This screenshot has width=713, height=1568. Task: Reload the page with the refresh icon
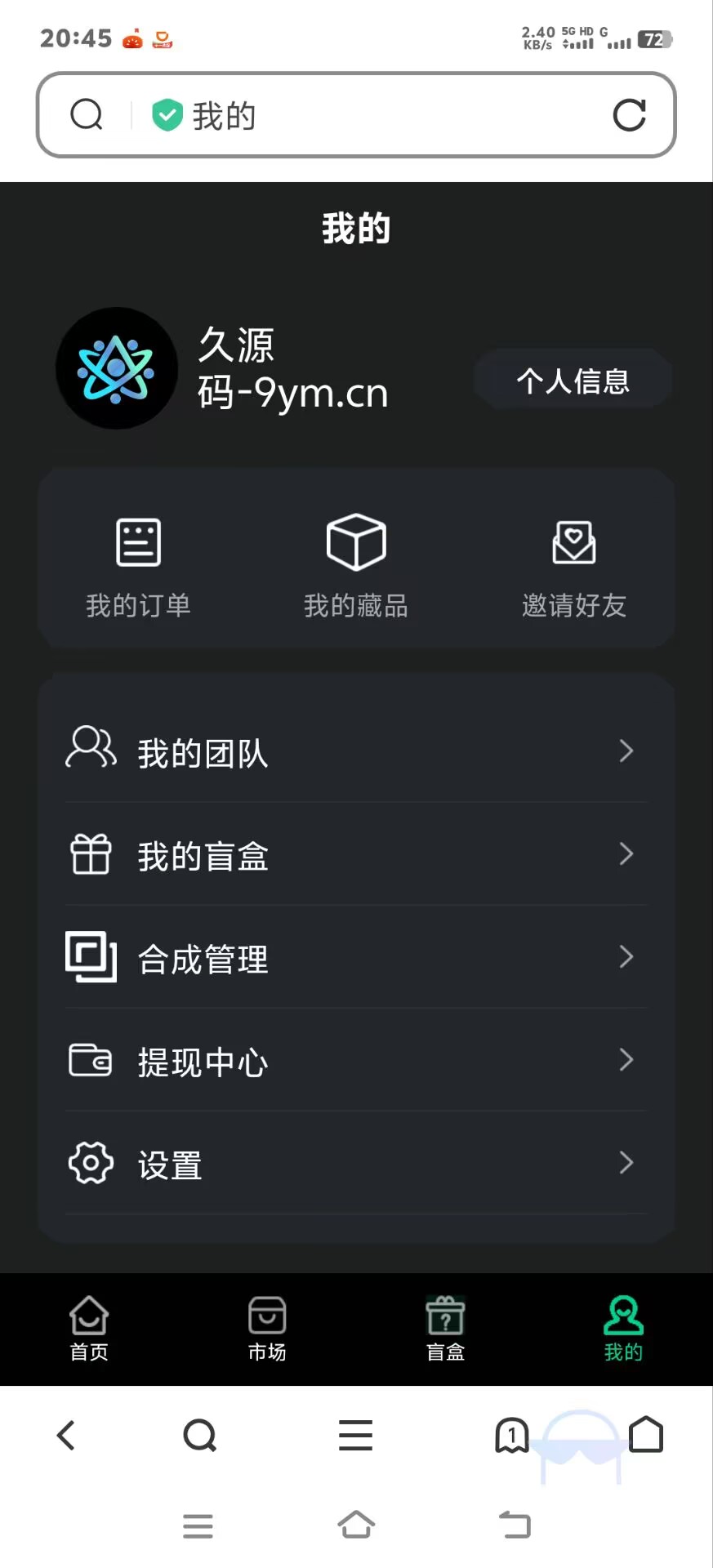coord(629,115)
